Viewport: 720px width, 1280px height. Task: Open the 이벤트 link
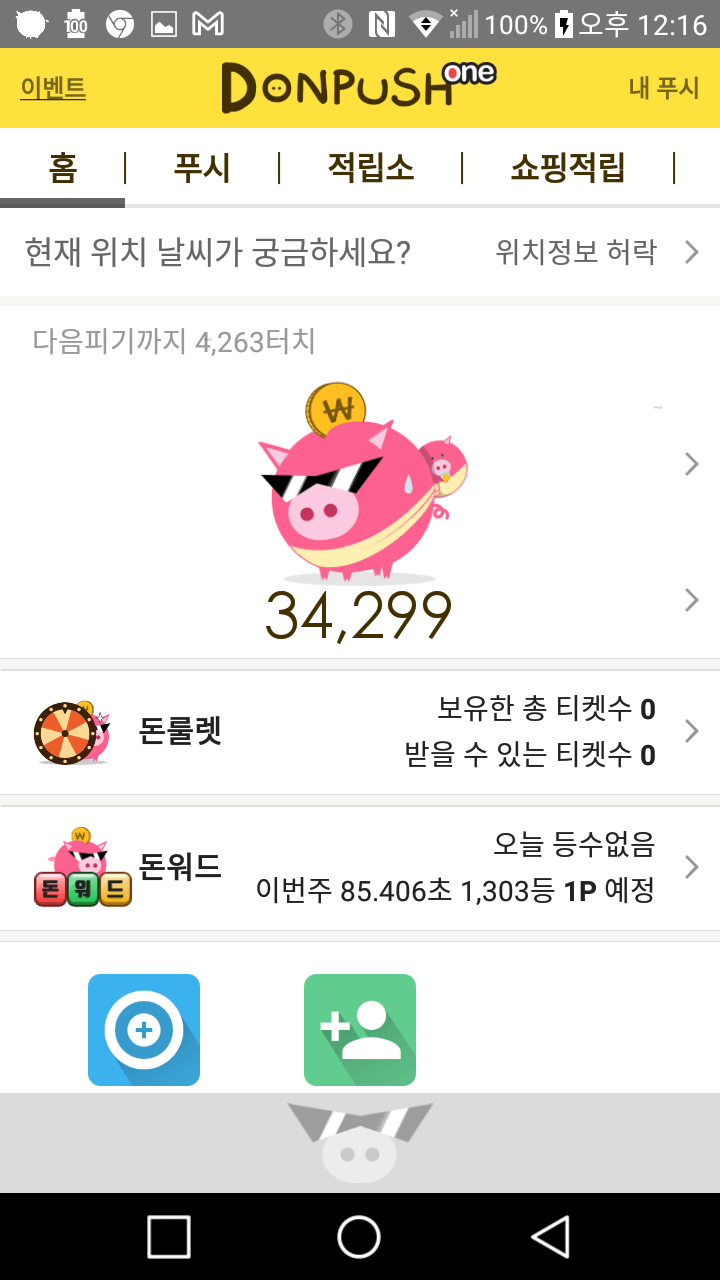click(53, 88)
